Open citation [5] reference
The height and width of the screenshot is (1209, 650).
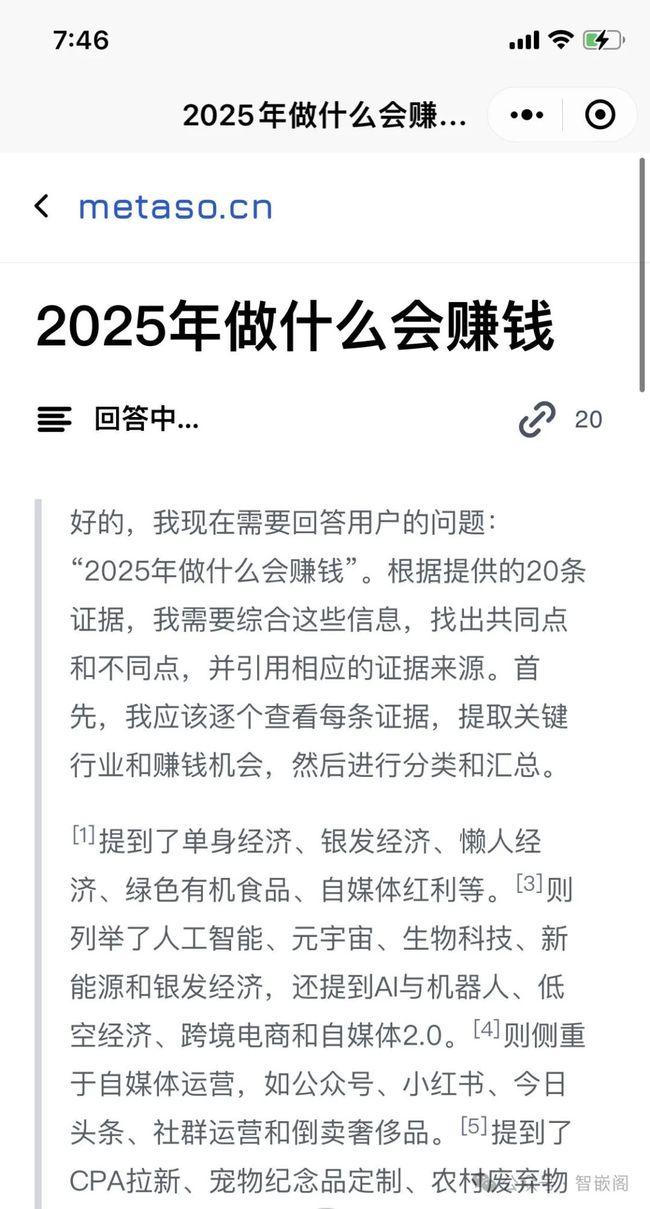(x=474, y=1126)
